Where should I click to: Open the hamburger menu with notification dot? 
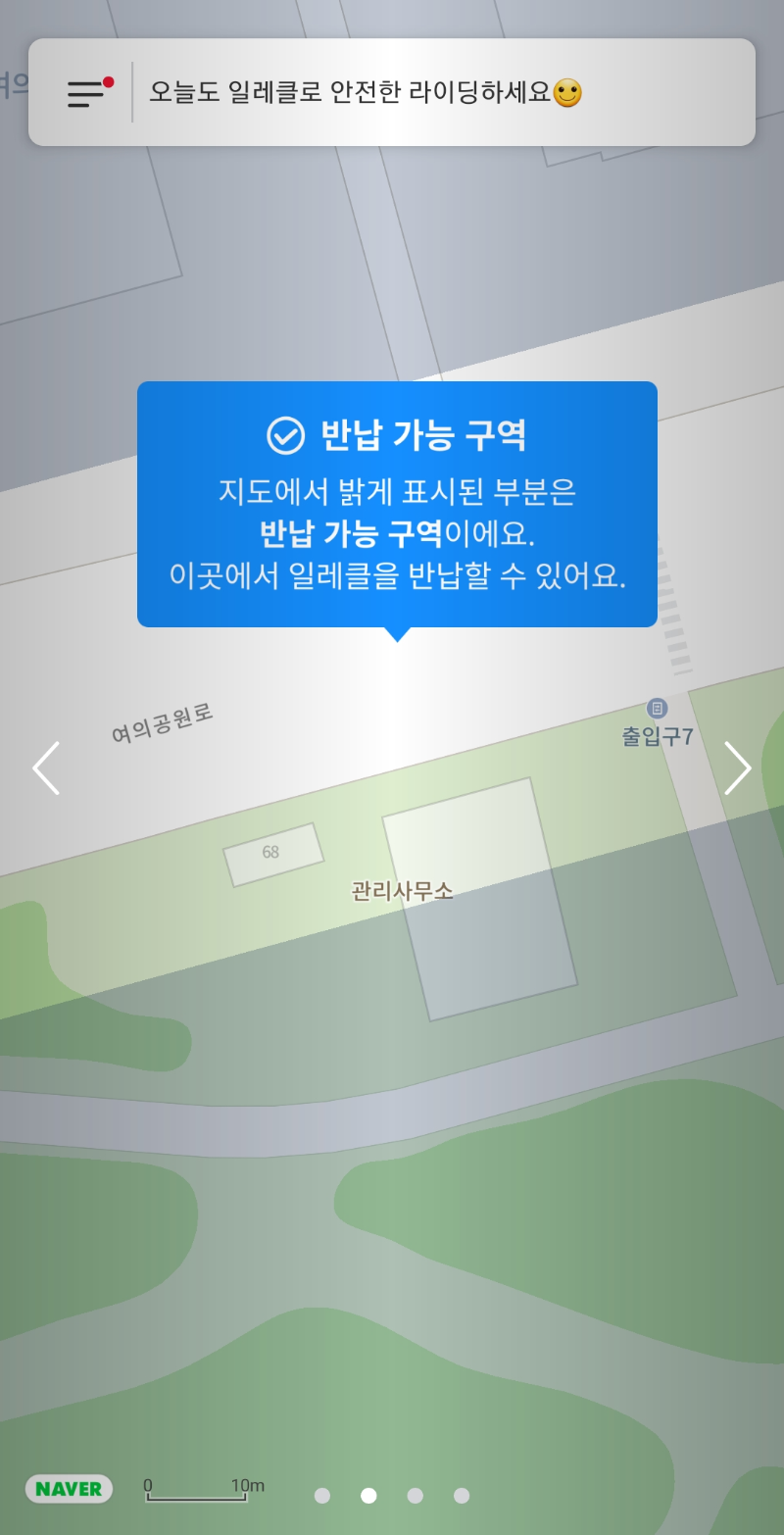83,95
